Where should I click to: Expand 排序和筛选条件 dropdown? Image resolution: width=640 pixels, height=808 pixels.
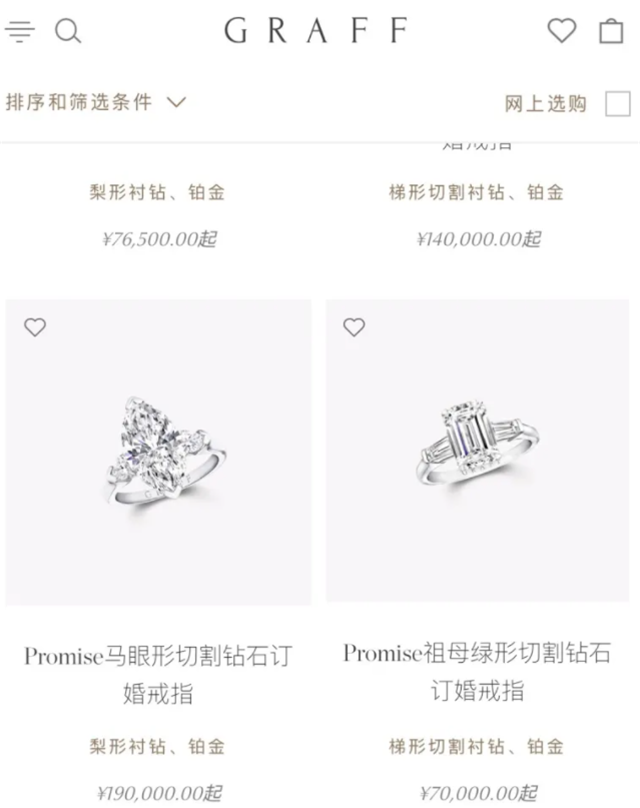tap(96, 102)
